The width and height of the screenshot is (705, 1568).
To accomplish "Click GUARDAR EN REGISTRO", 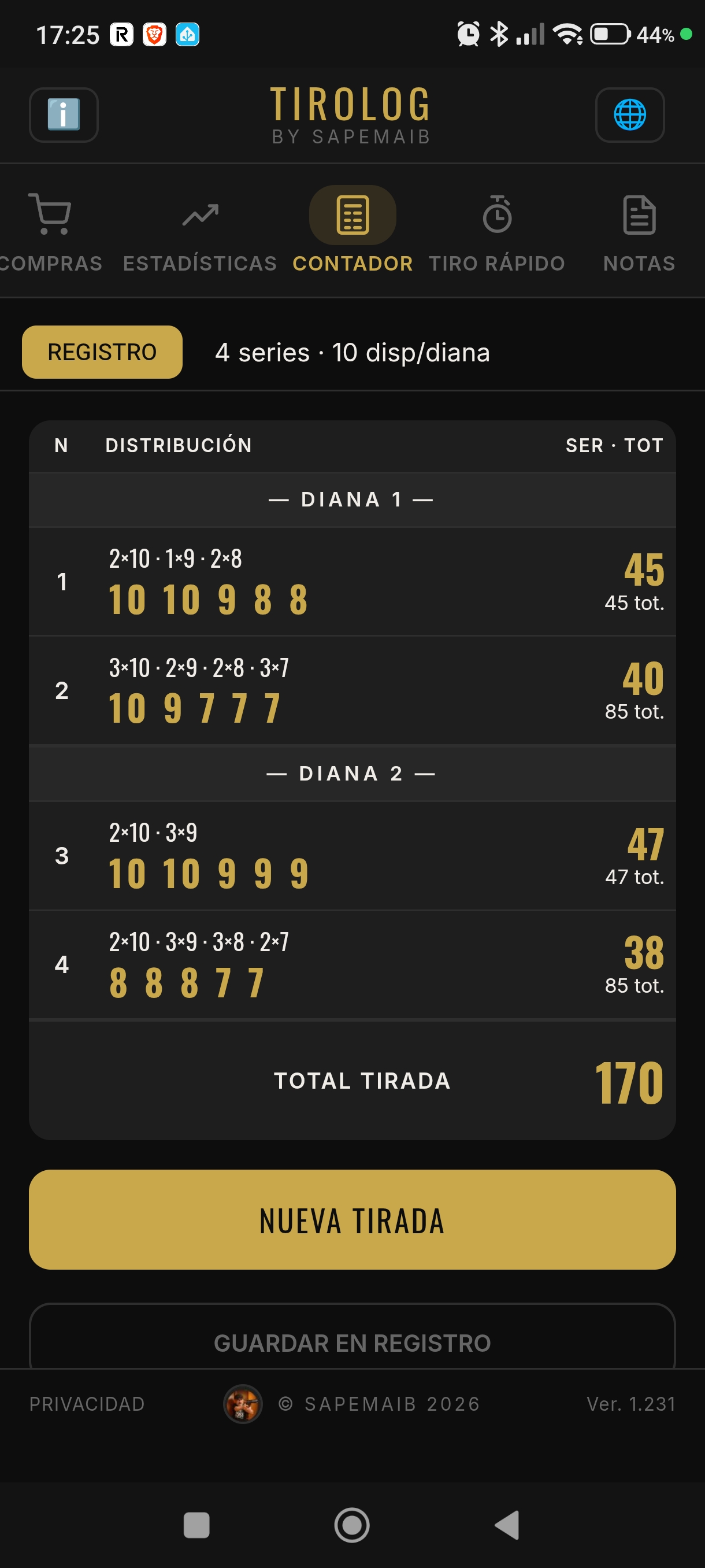I will point(352,1341).
